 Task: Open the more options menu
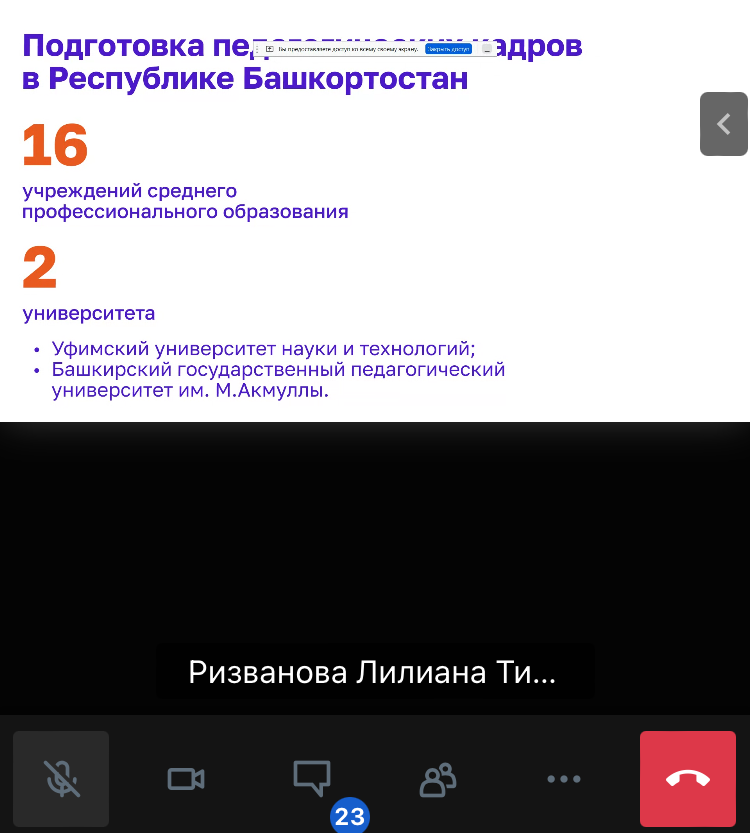pyautogui.click(x=563, y=779)
